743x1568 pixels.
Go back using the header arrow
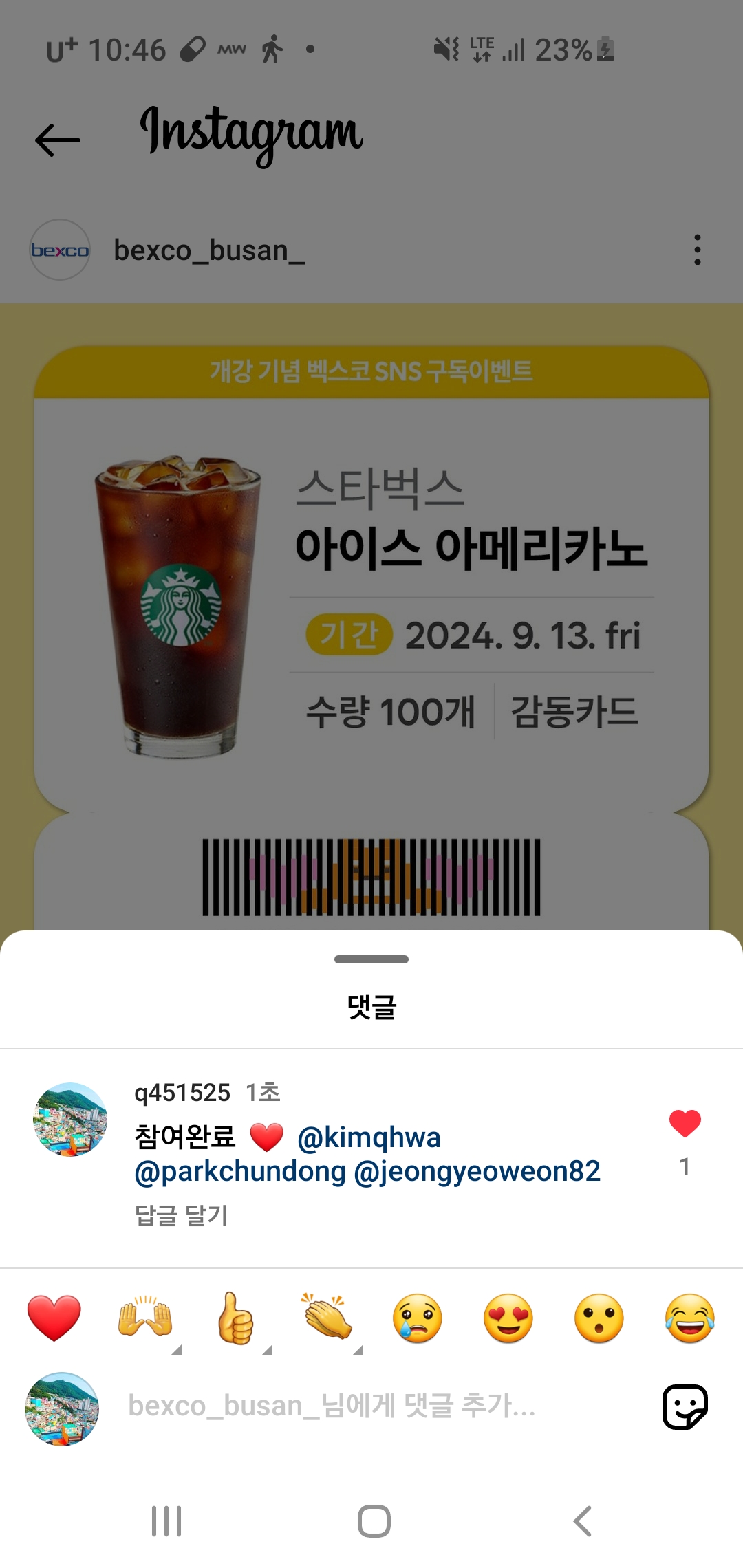point(58,140)
